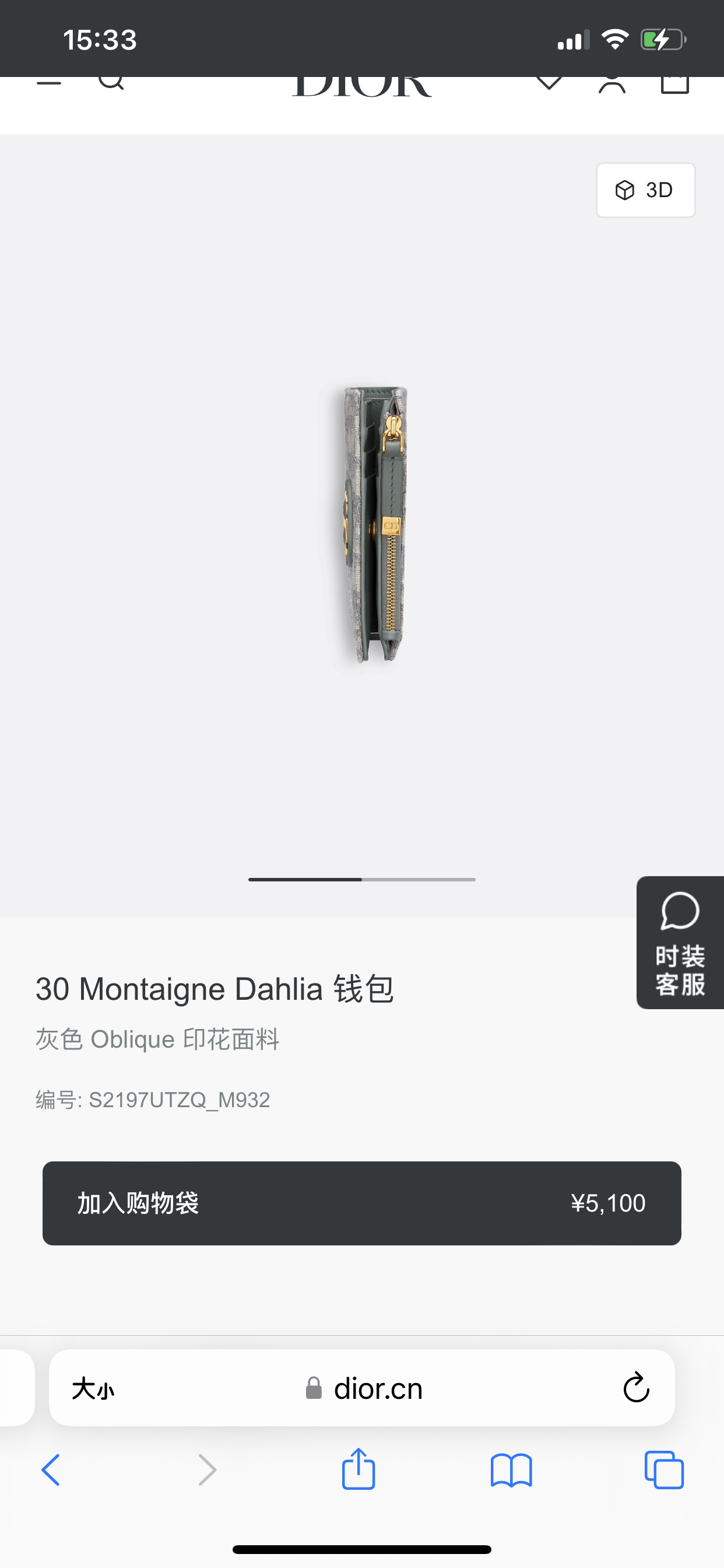Share this page
Screen dimensions: 724x1568
pyautogui.click(x=359, y=1470)
